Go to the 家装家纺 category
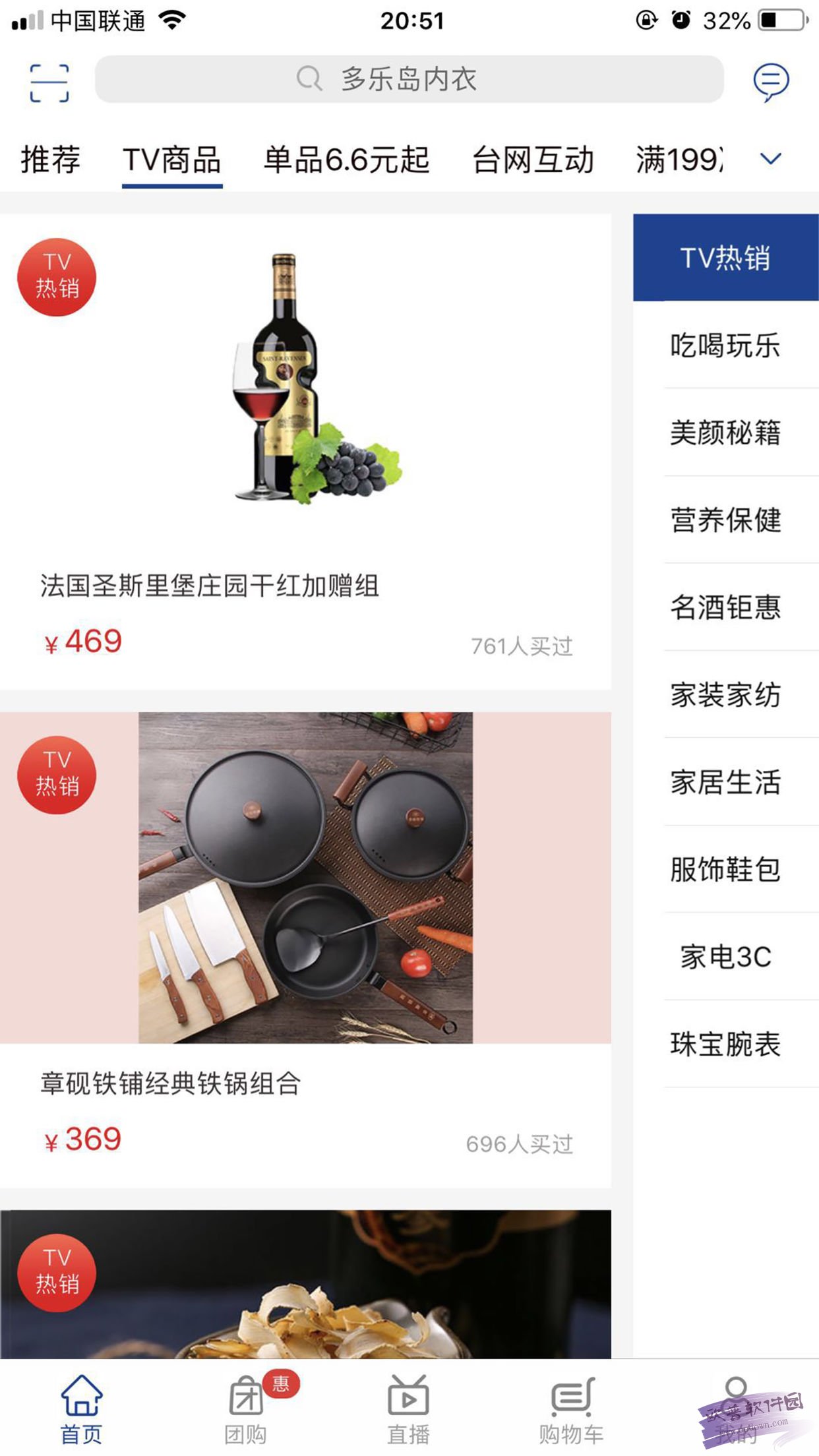 [x=725, y=695]
